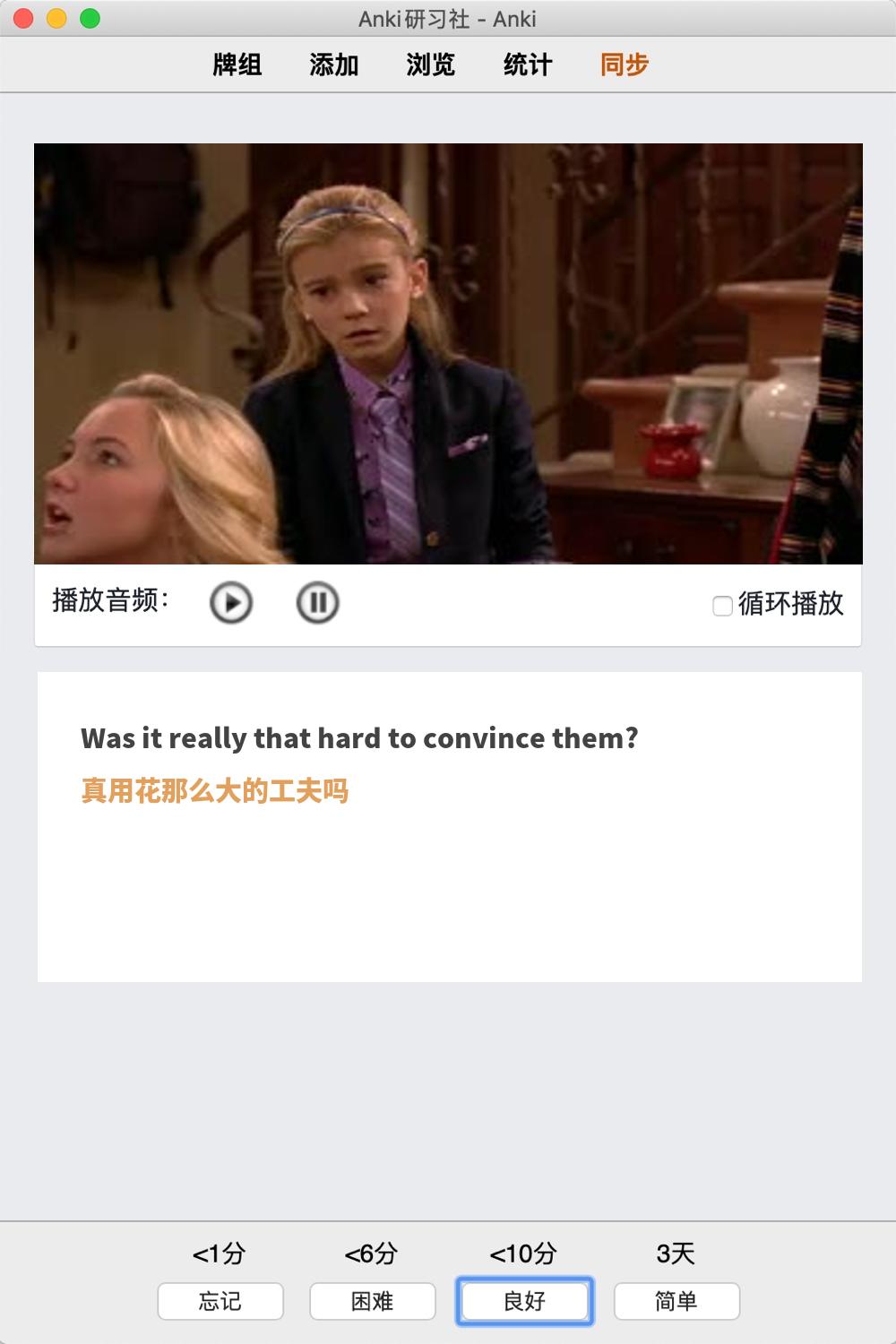896x1344 pixels.
Task: Rate the card as 良好
Action: [525, 1301]
